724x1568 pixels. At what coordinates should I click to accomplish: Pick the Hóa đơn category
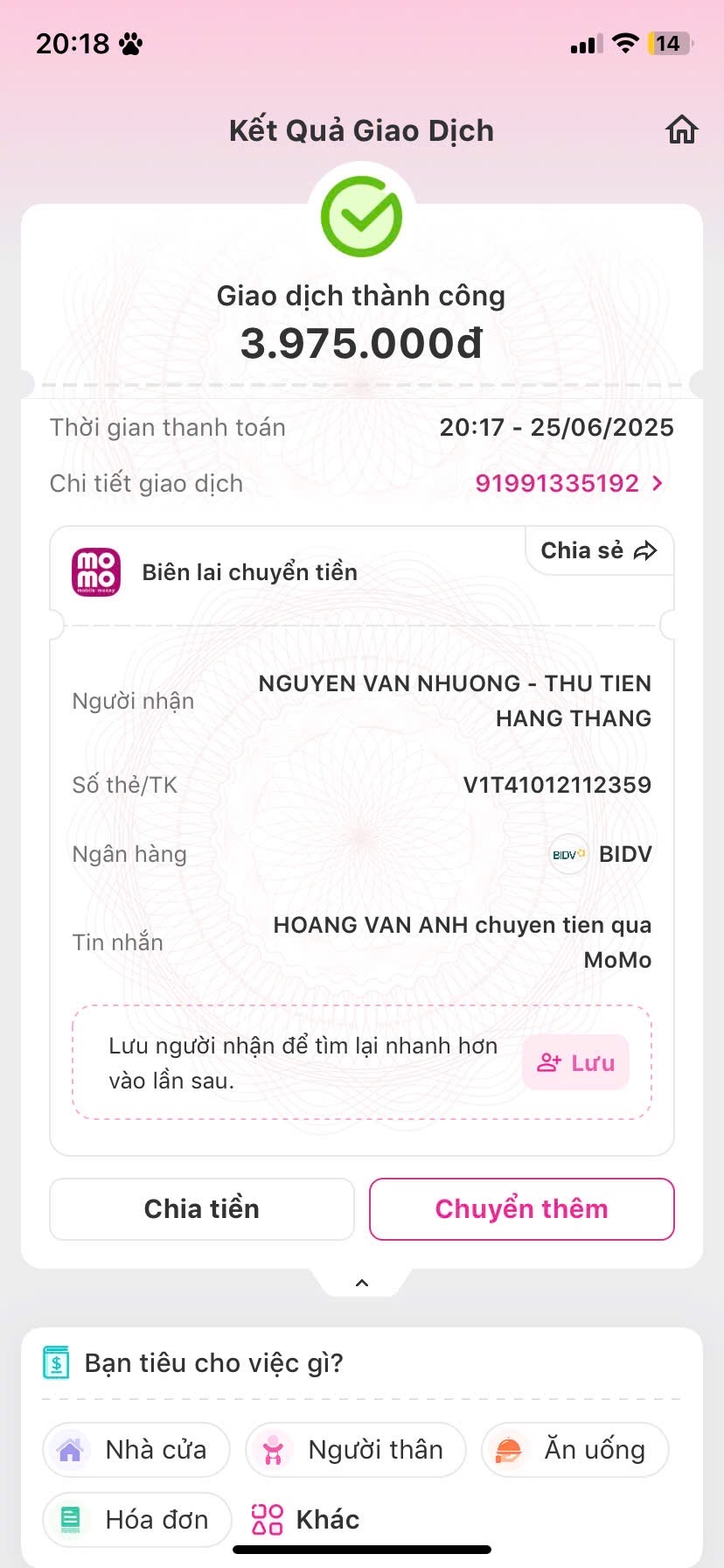(136, 1519)
